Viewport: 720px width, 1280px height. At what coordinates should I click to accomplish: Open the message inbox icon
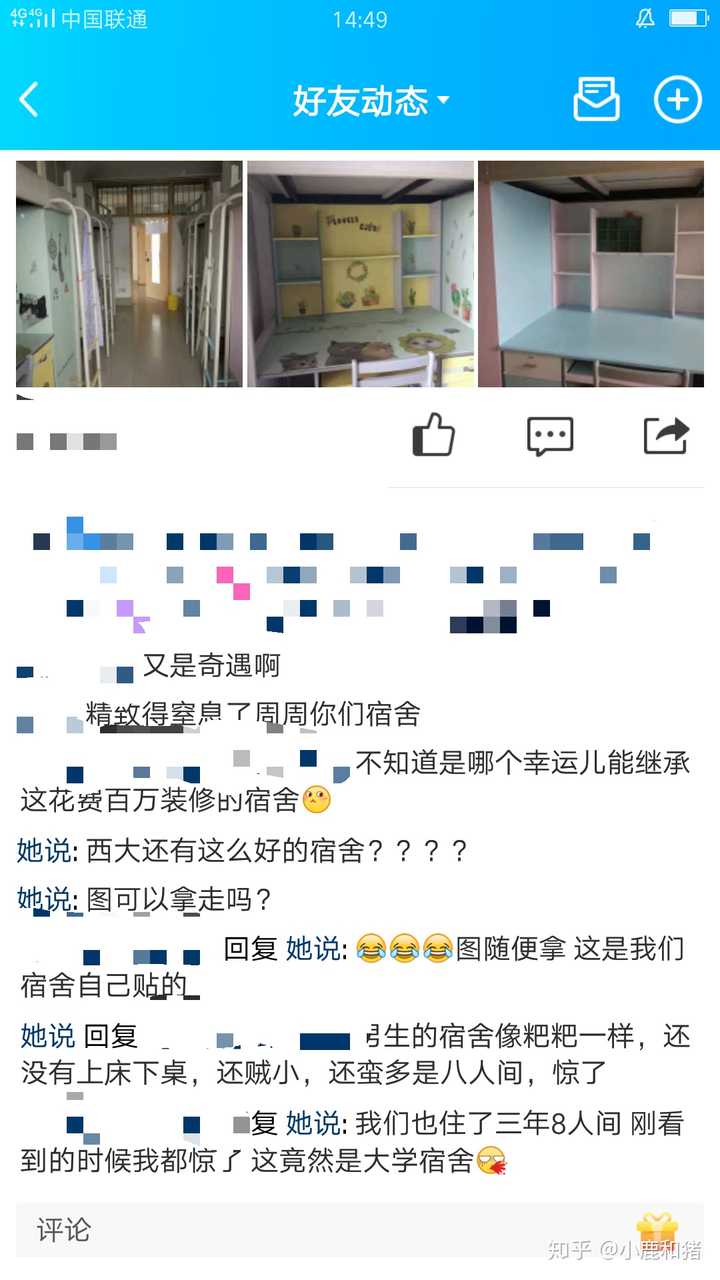(596, 100)
